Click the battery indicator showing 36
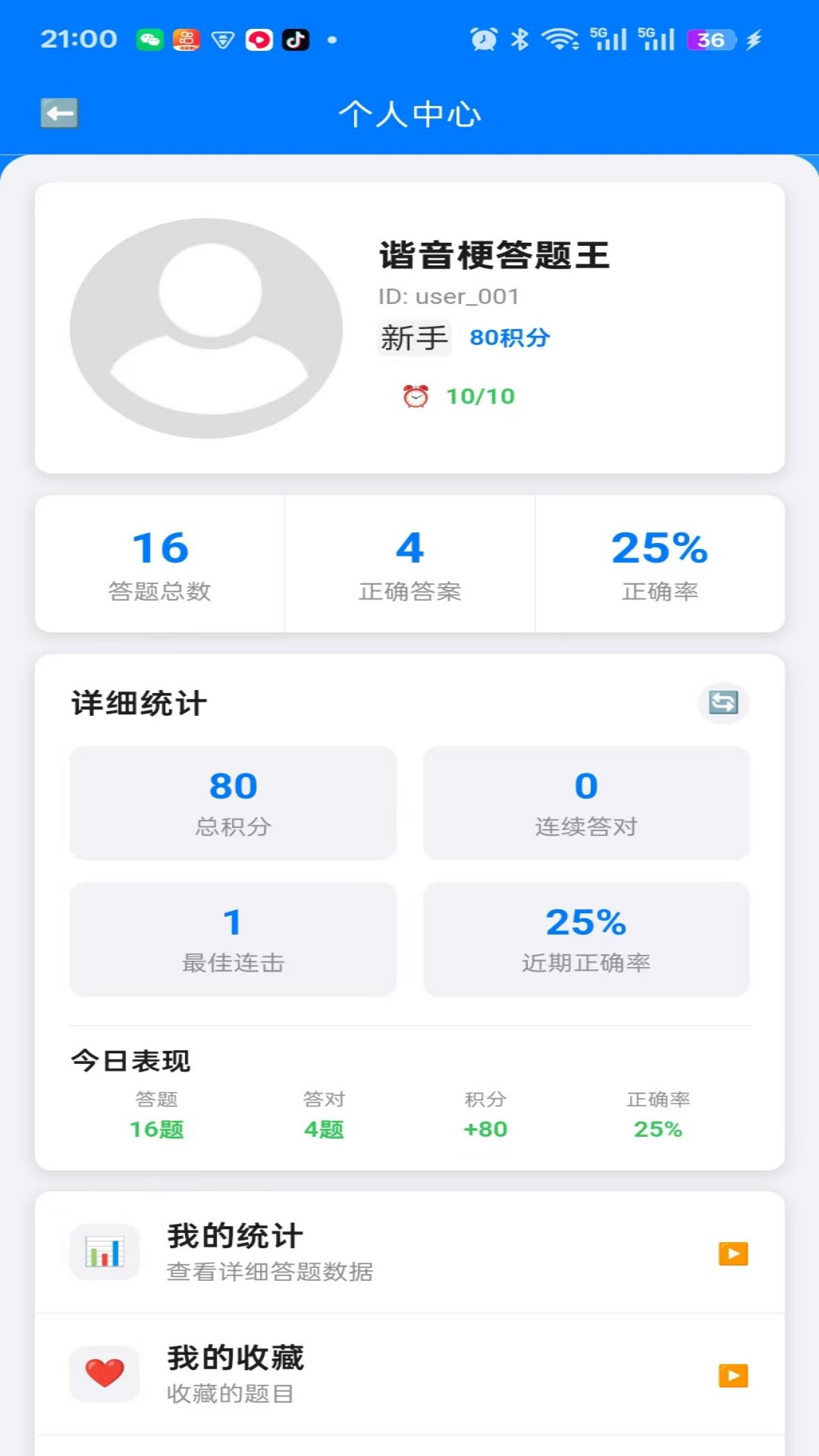The height and width of the screenshot is (1456, 819). coord(709,39)
